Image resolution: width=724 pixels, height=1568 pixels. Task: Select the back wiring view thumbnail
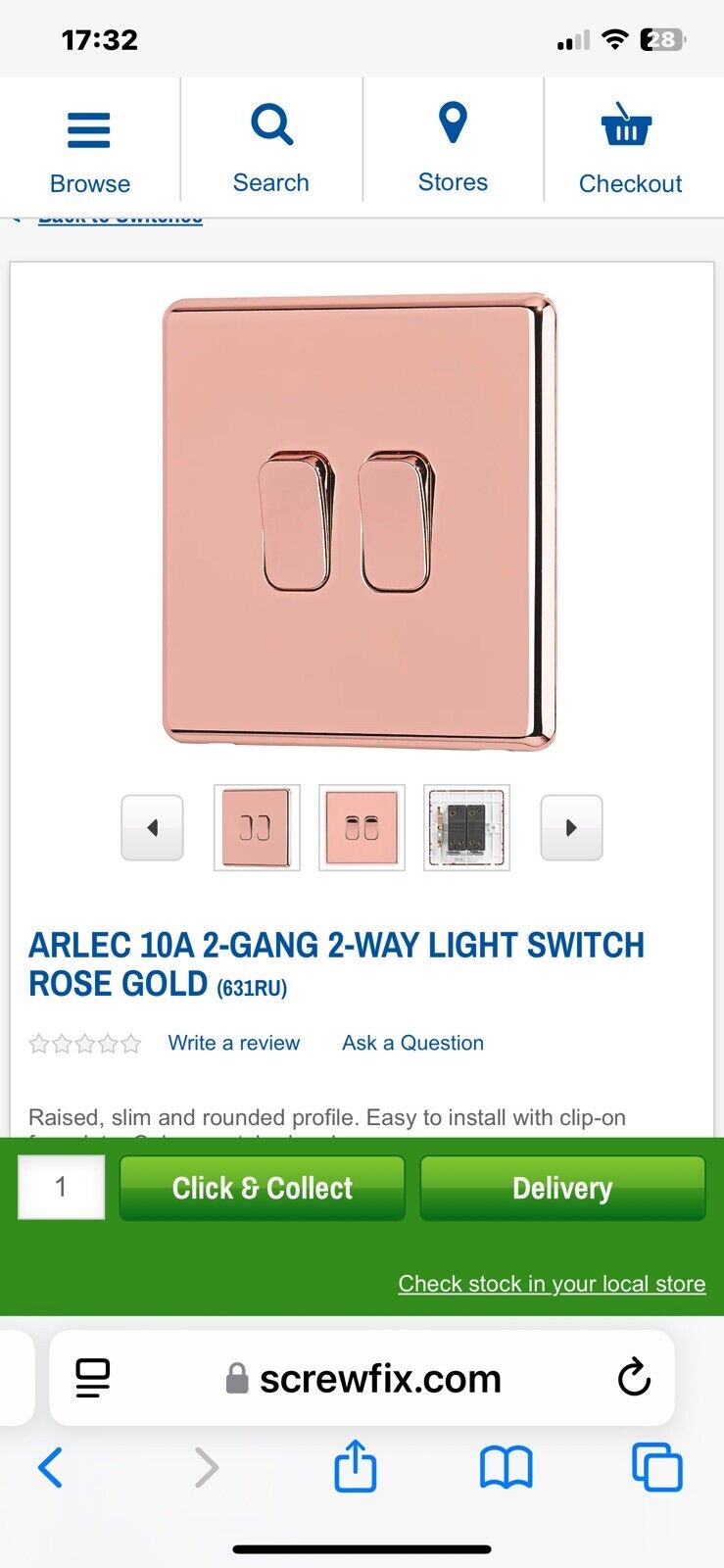point(466,828)
